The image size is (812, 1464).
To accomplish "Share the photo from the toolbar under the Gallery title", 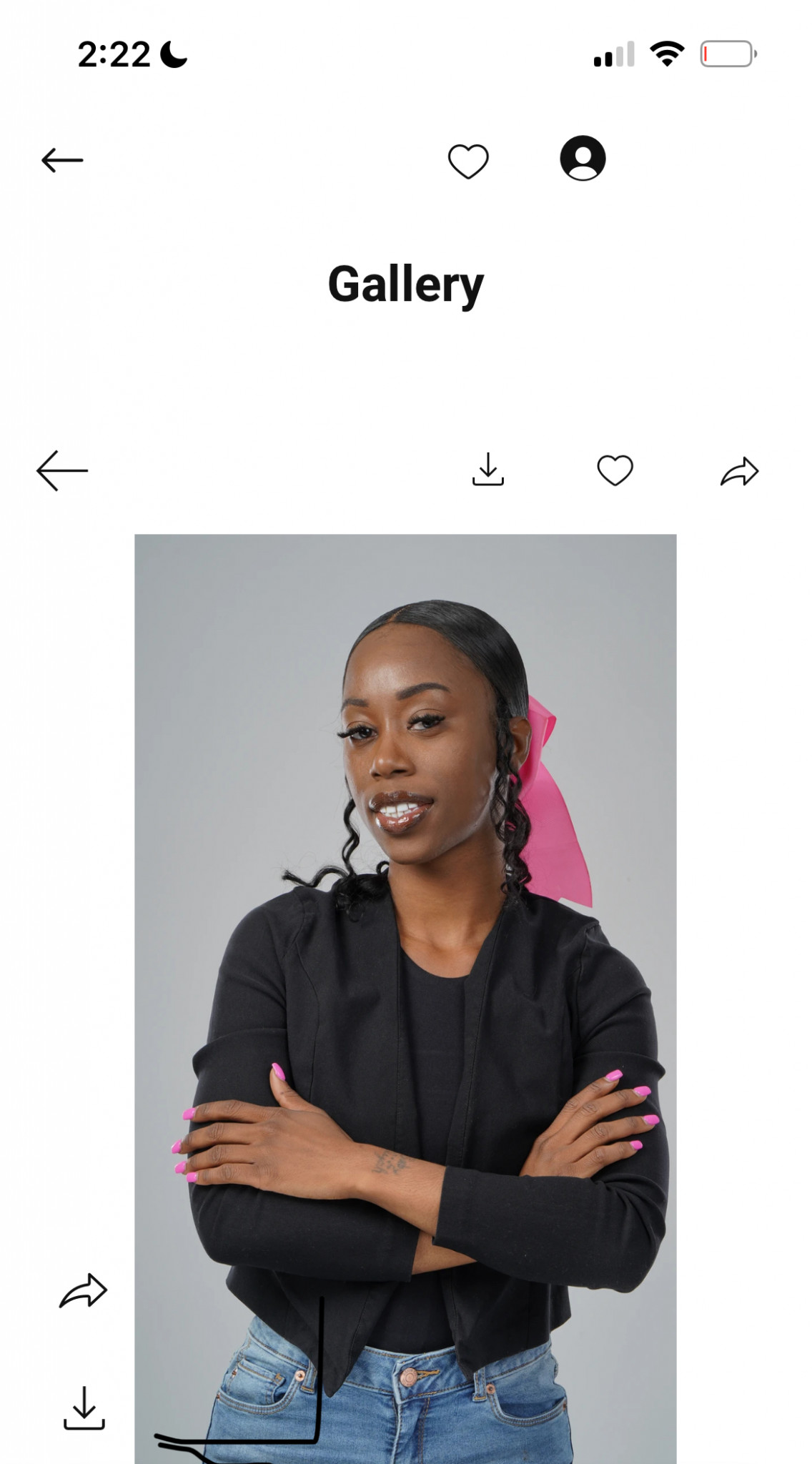I will 739,471.
